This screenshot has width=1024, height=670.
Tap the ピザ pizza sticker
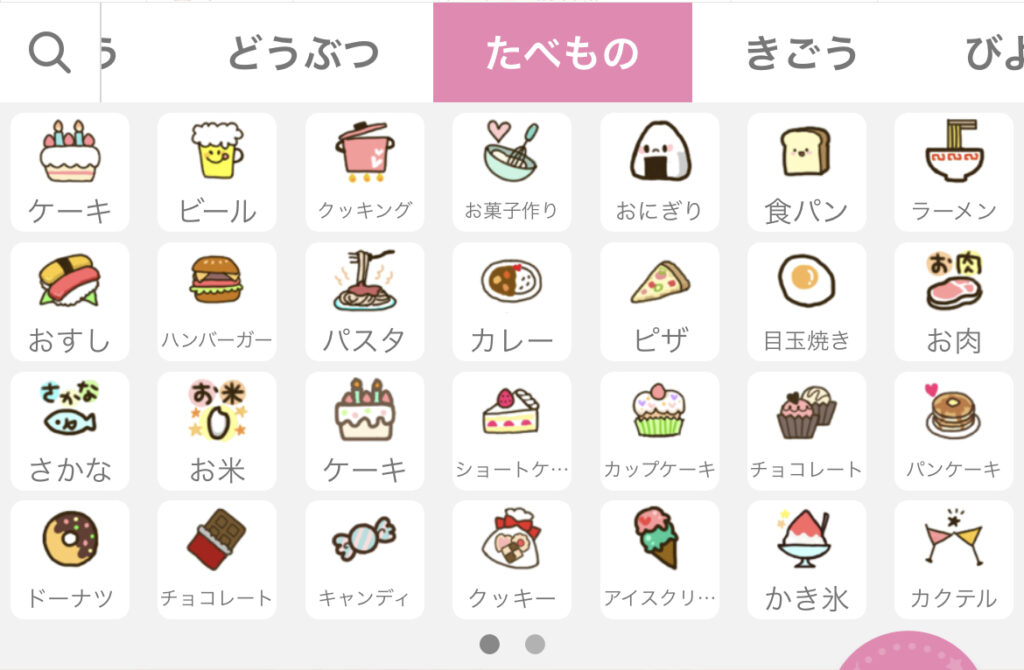pyautogui.click(x=659, y=301)
